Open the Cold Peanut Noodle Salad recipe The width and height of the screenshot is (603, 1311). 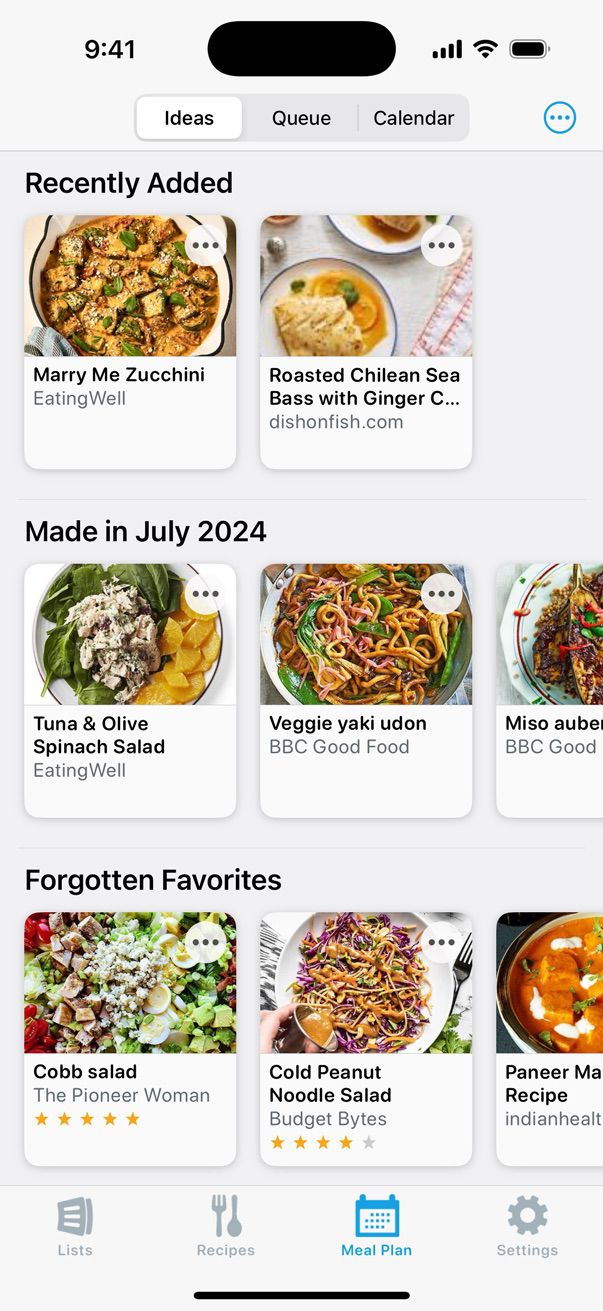(366, 1038)
